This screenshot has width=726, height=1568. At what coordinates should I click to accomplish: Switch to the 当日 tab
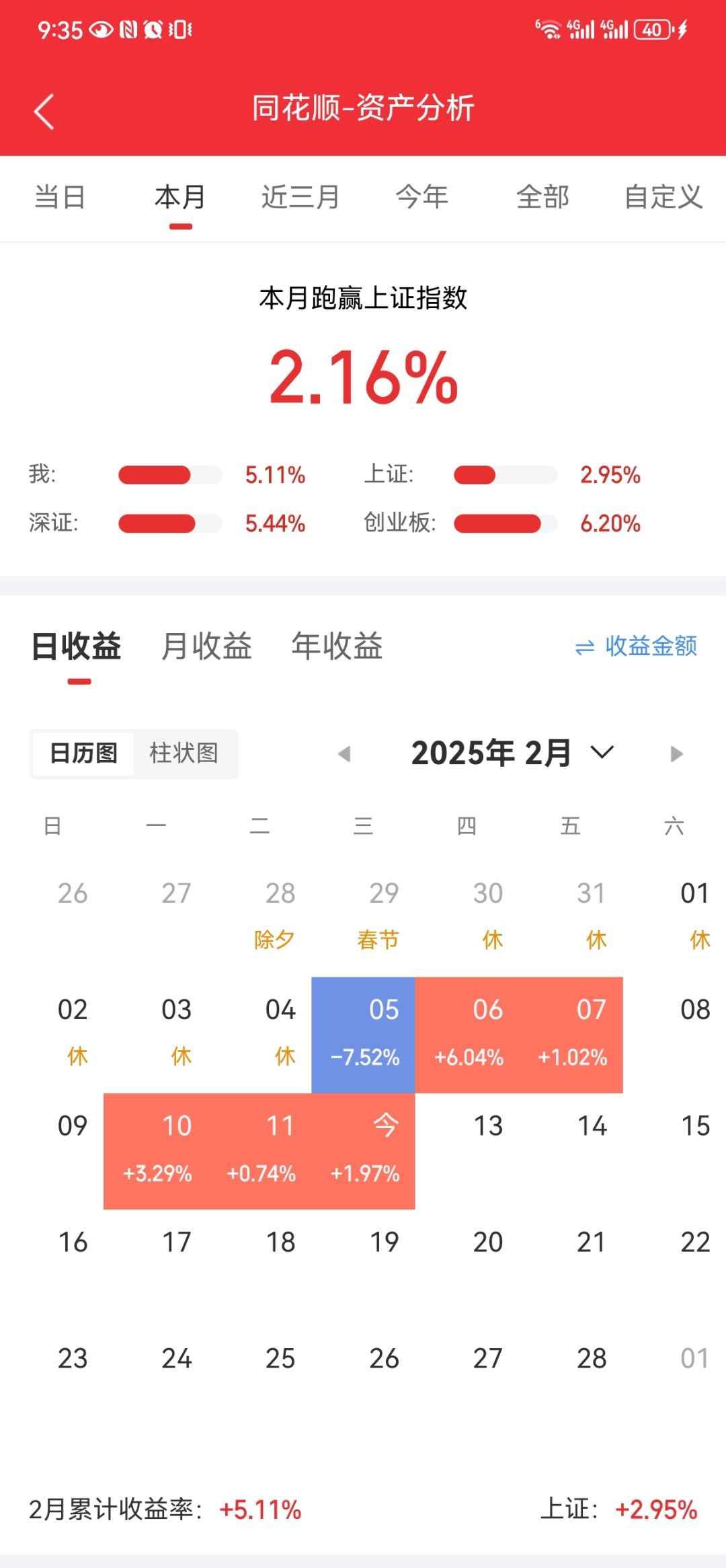[x=60, y=196]
